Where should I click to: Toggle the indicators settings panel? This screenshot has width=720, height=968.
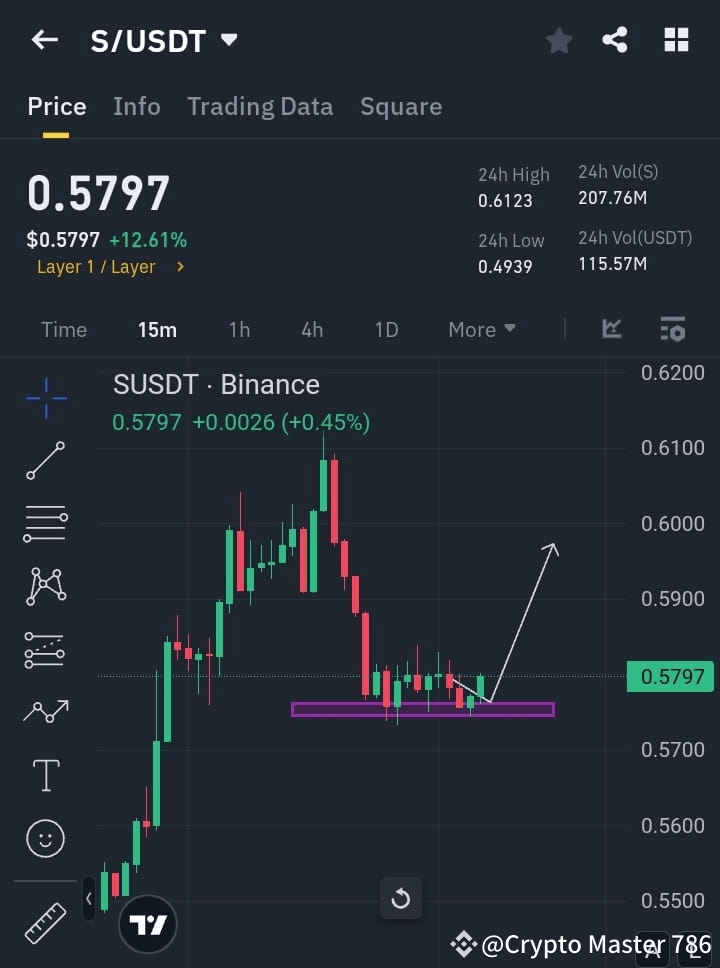point(672,329)
